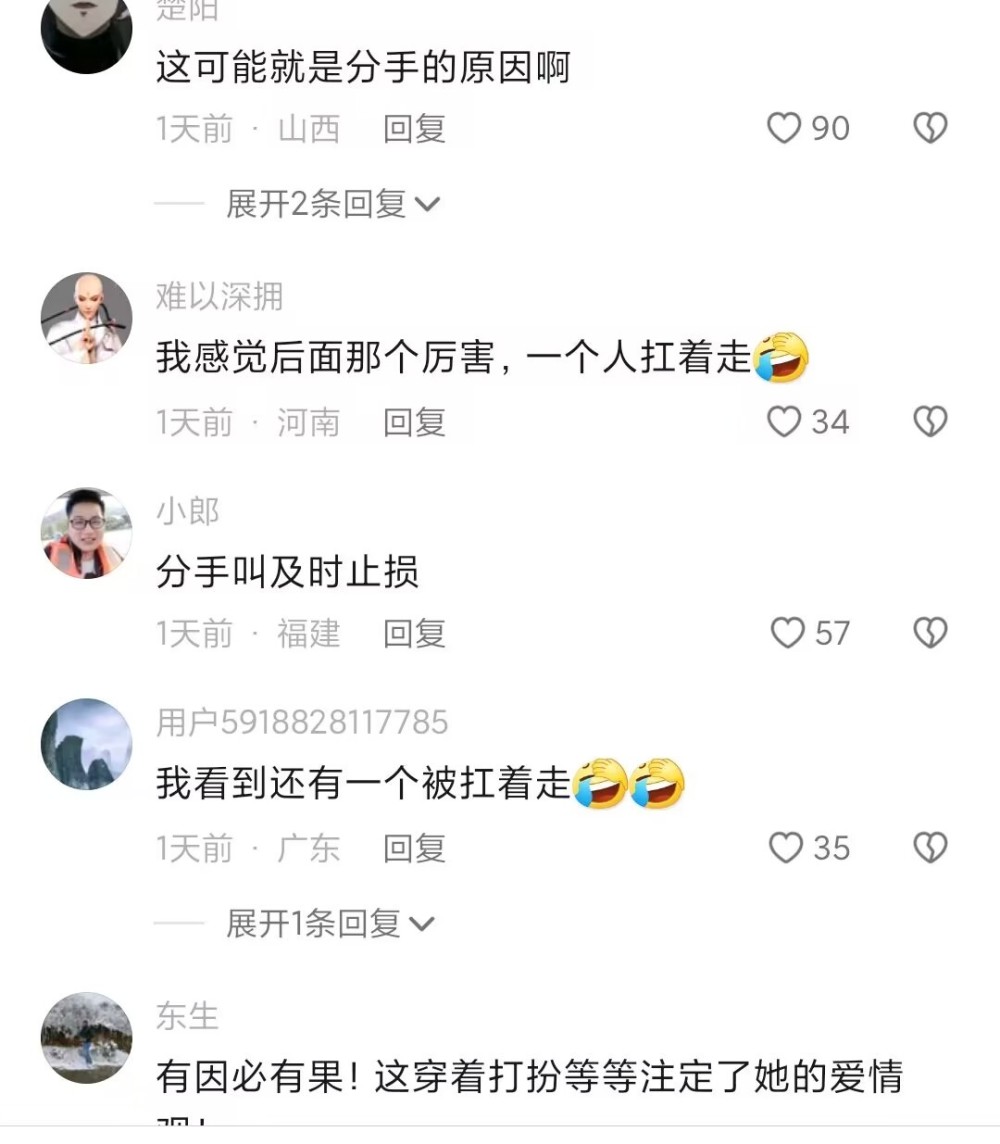Viewport: 1000px width, 1144px height.
Task: Expand 2 replies under 楚阳's comment
Action: [x=331, y=204]
